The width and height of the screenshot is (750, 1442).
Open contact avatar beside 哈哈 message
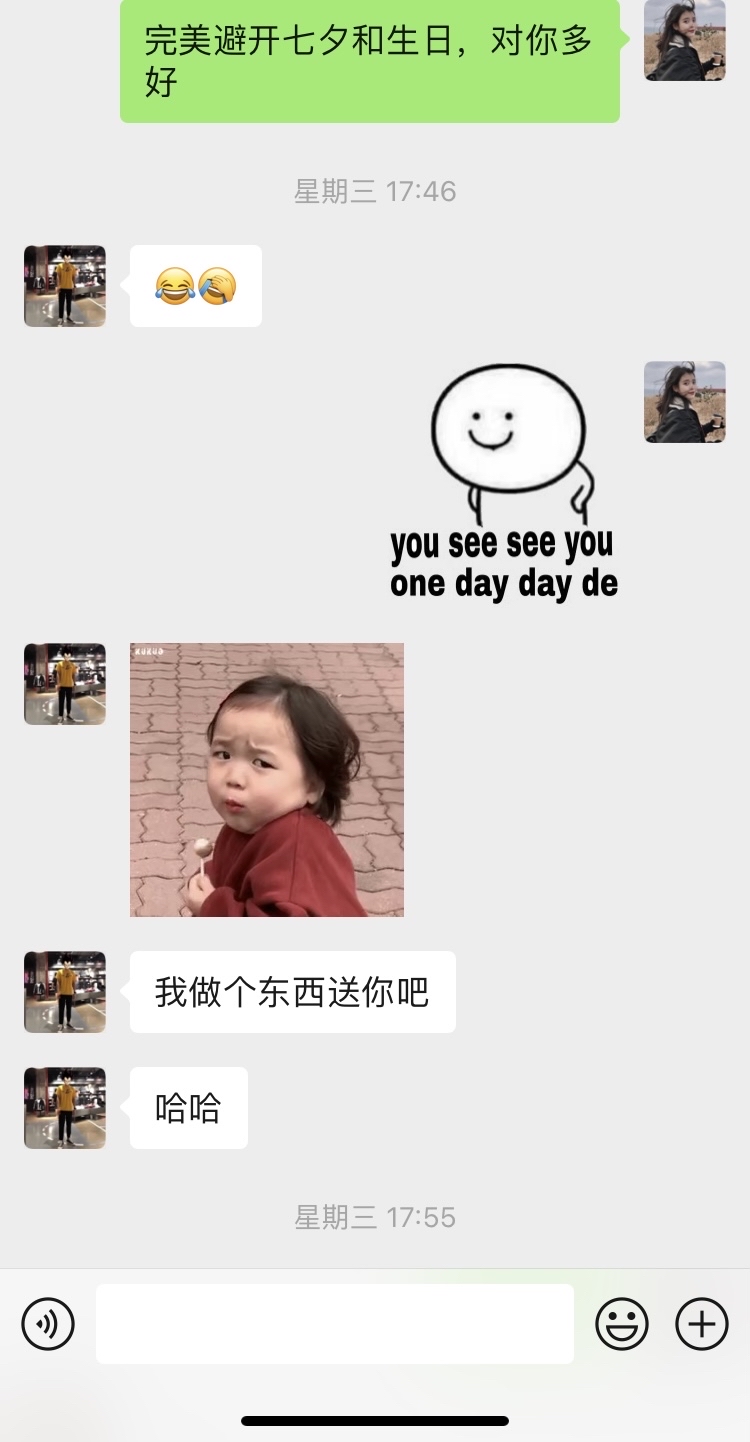tap(65, 1108)
